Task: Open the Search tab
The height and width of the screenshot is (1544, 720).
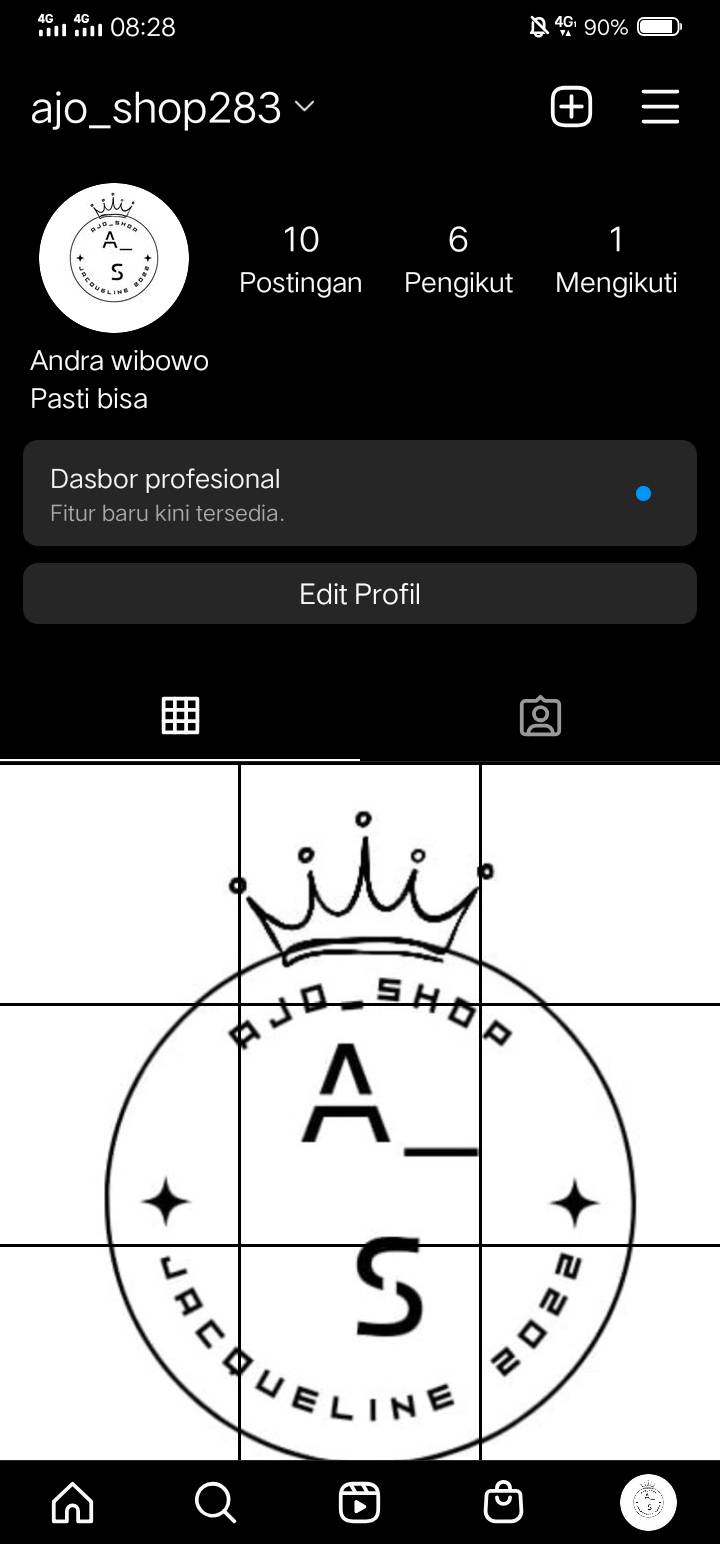Action: [215, 1502]
